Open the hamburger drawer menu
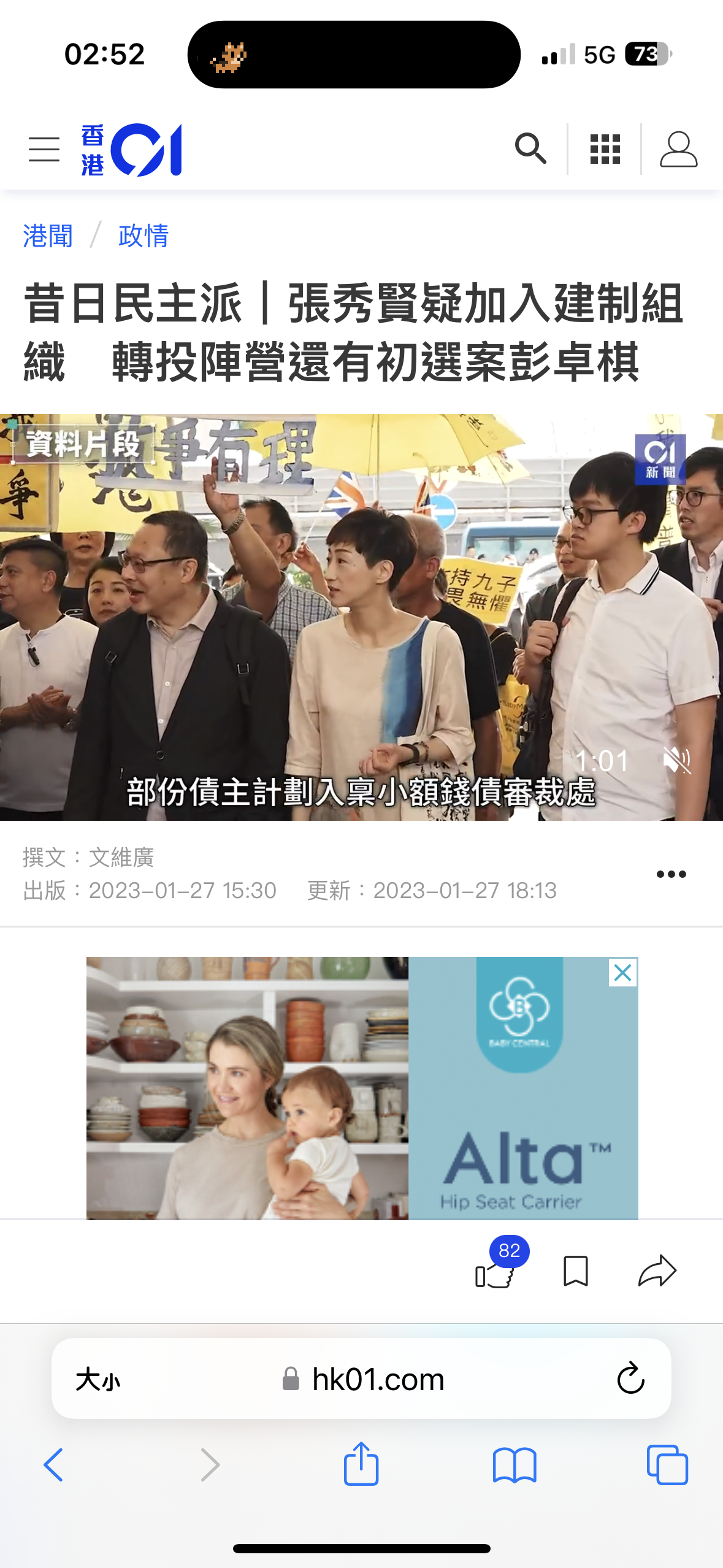This screenshot has width=723, height=1568. [44, 150]
